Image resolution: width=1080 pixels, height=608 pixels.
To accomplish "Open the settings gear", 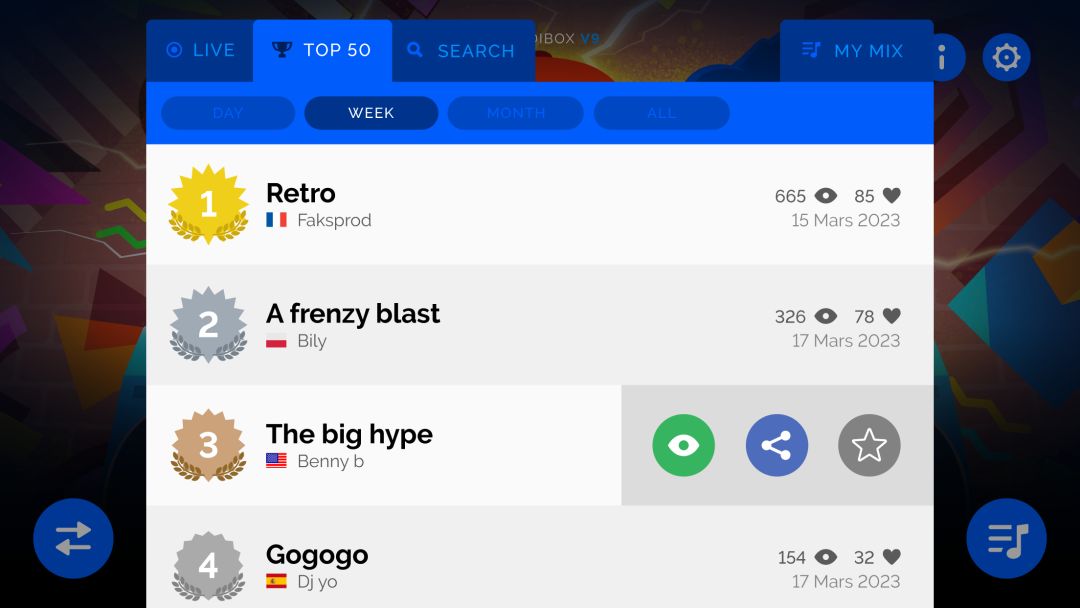I will point(1005,58).
